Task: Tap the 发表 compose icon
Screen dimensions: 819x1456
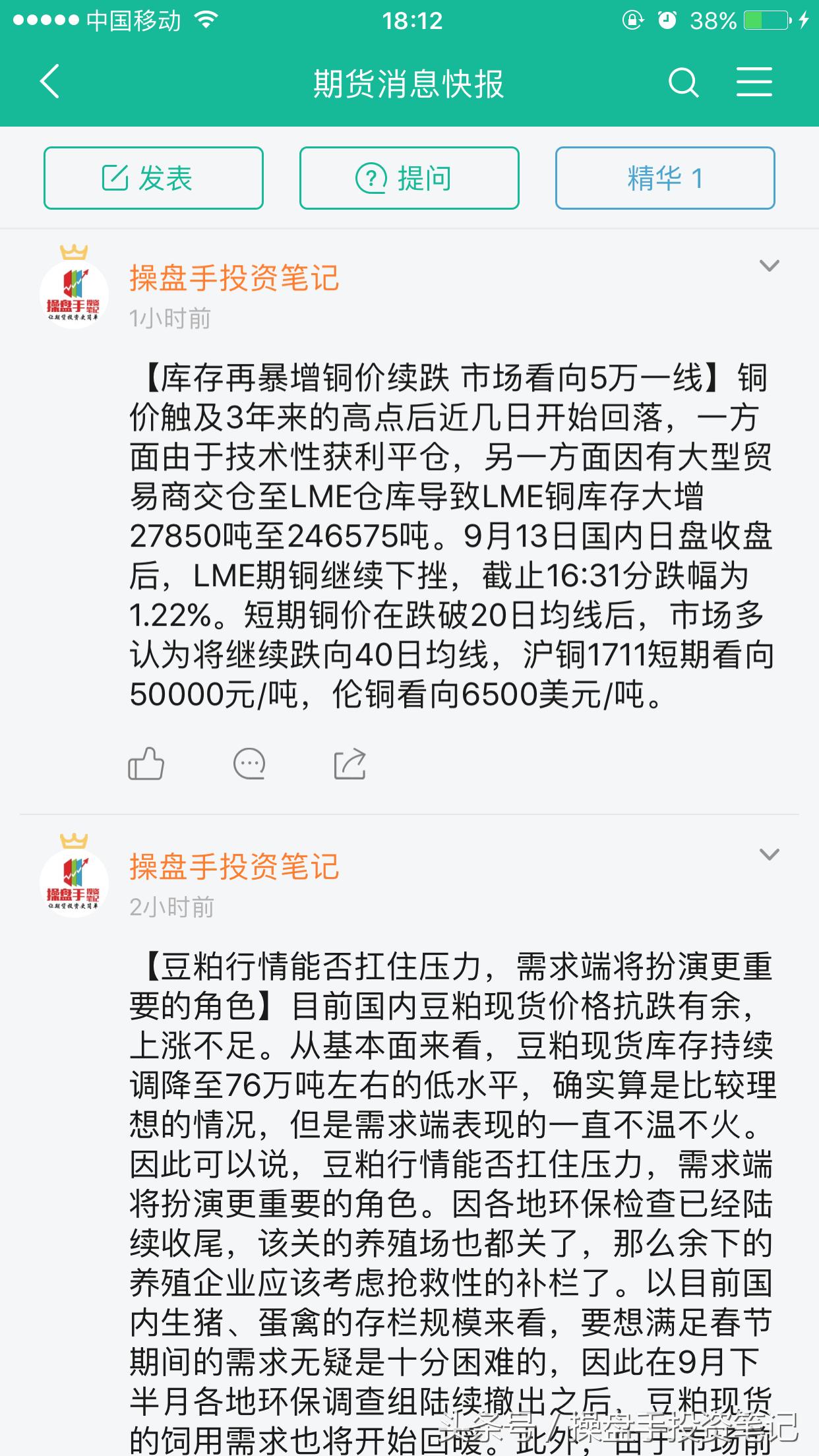Action: (x=117, y=177)
